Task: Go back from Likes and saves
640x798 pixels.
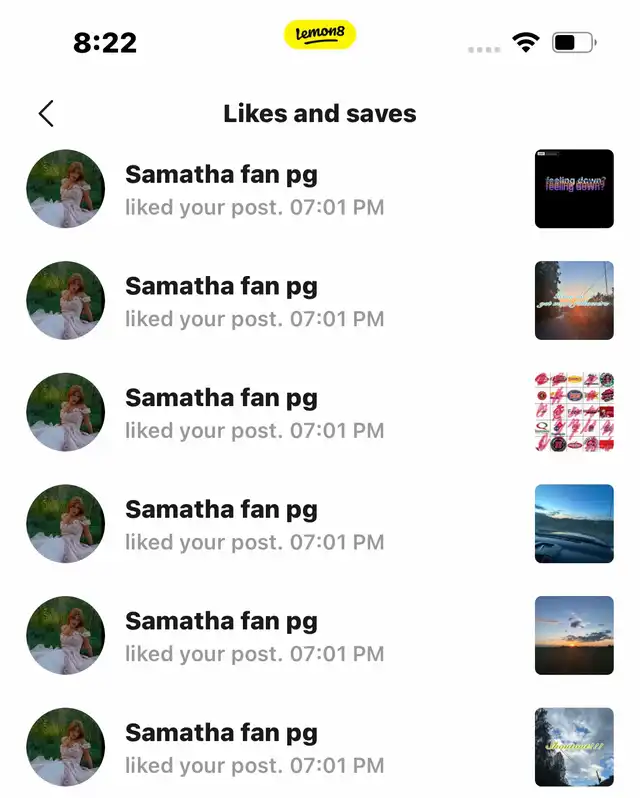Action: pos(46,114)
